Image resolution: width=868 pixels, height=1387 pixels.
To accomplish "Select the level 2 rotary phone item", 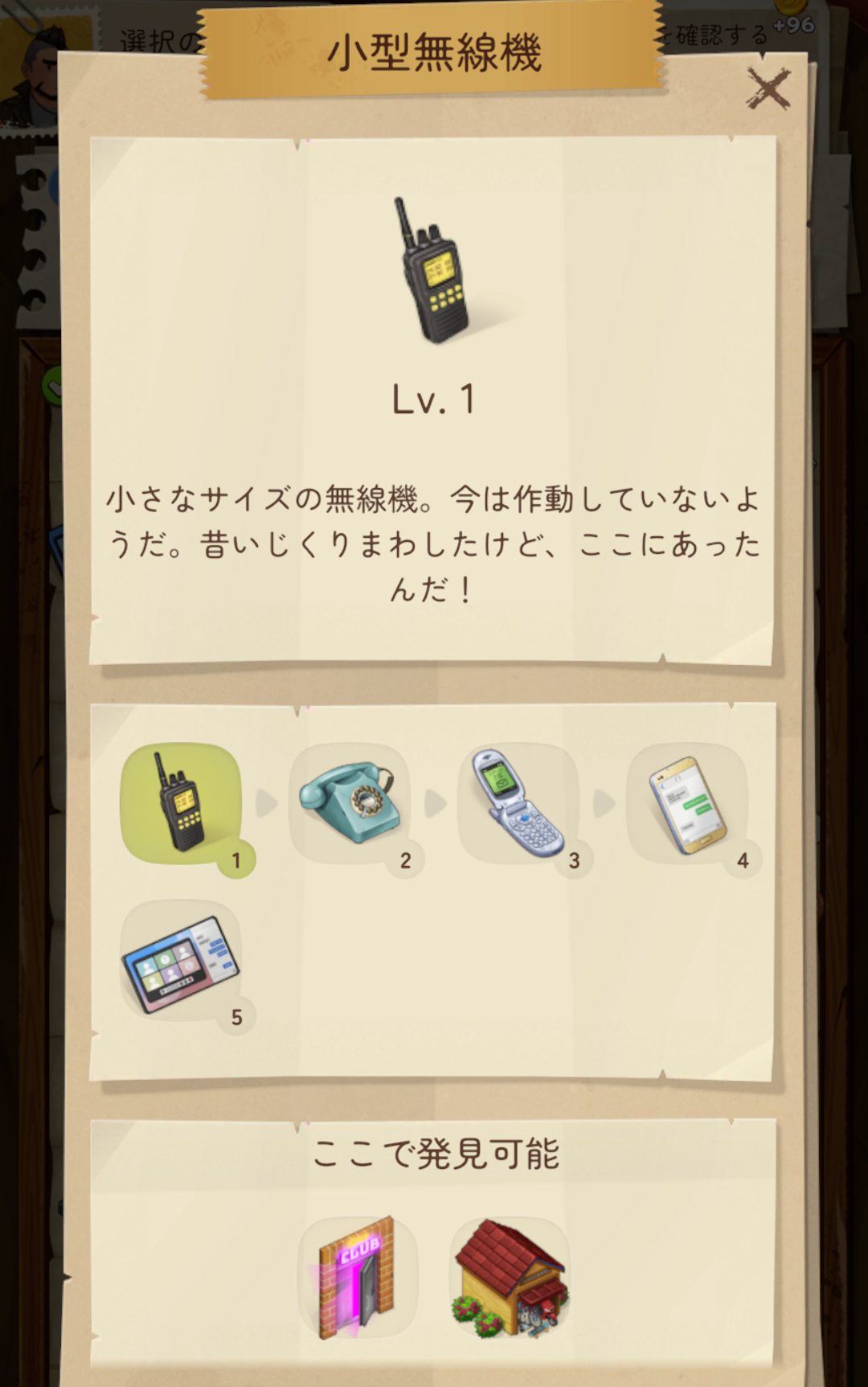I will [350, 803].
